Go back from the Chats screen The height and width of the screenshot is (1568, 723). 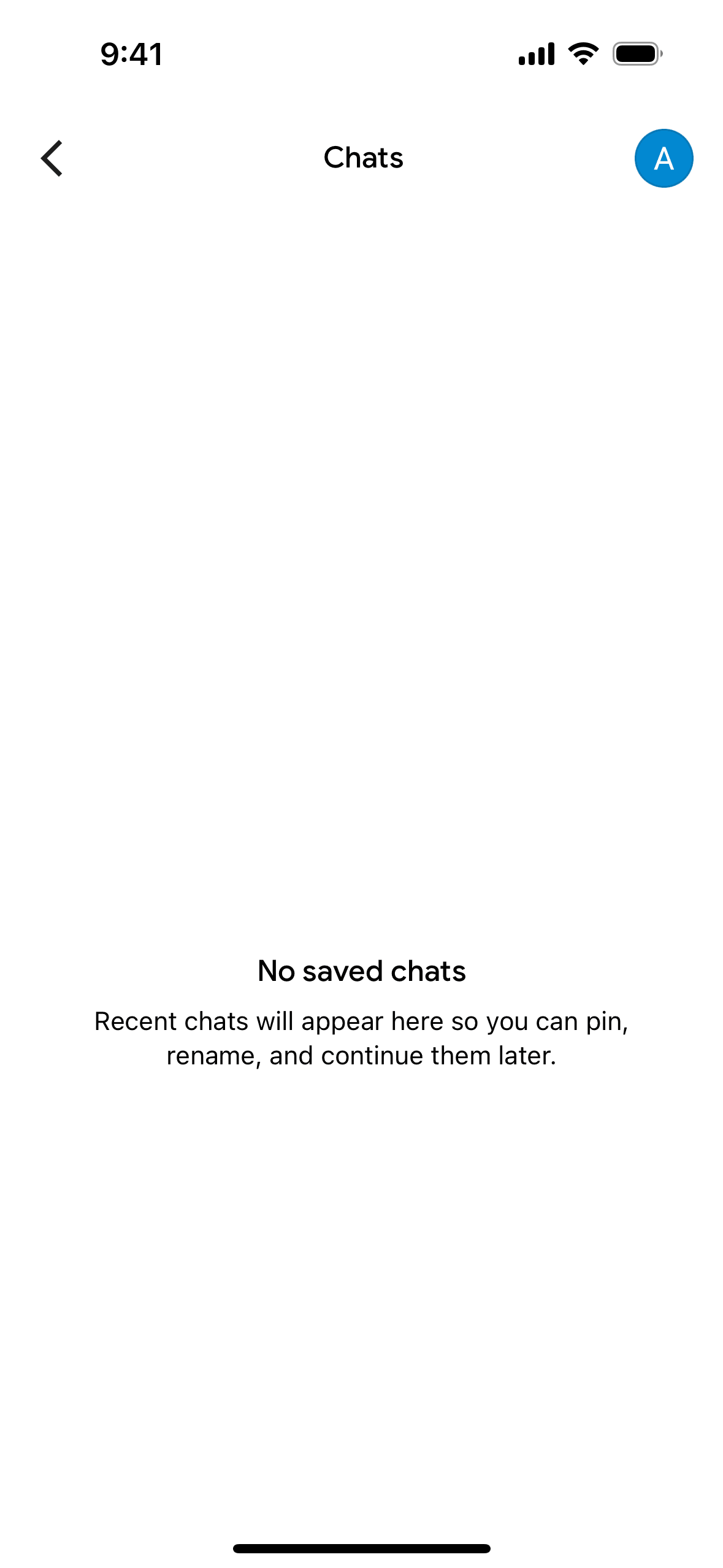click(52, 158)
